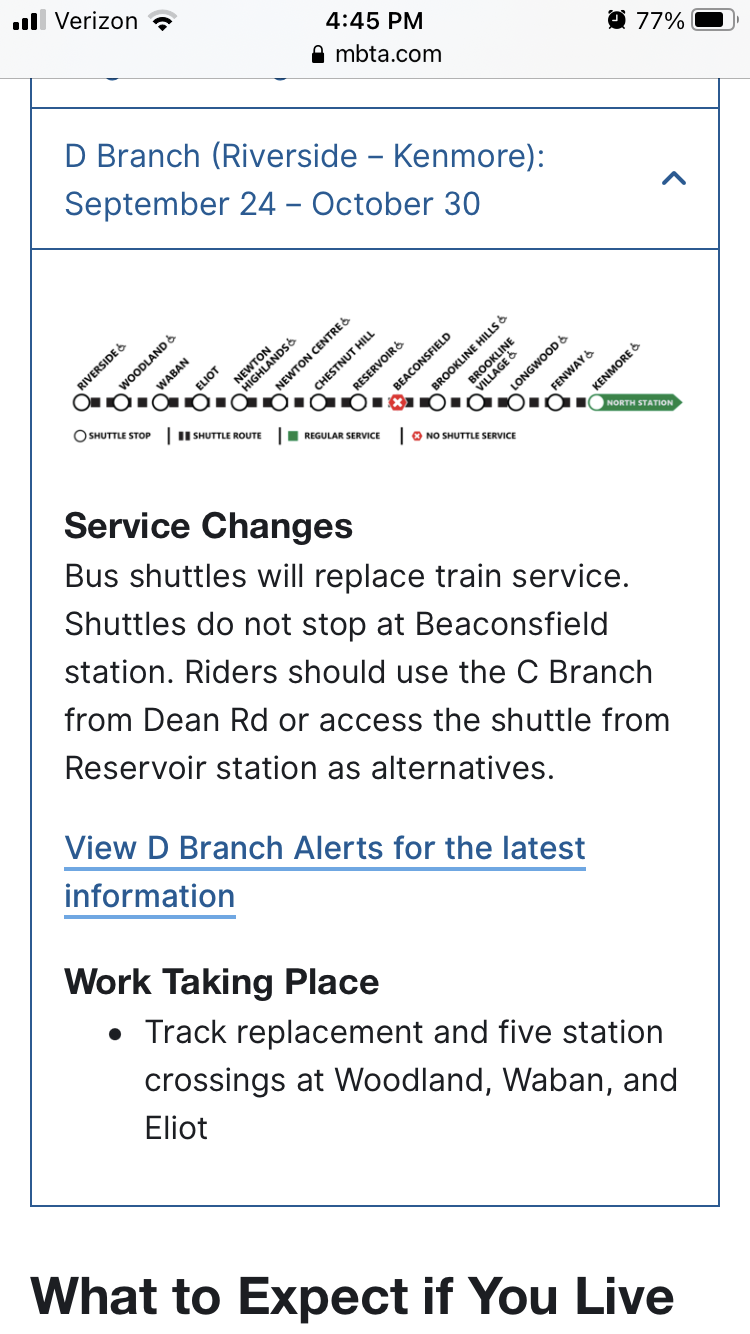Image resolution: width=750 pixels, height=1334 pixels.
Task: Collapse the D Branch Riverside – Kenmore section
Action: pos(674,180)
